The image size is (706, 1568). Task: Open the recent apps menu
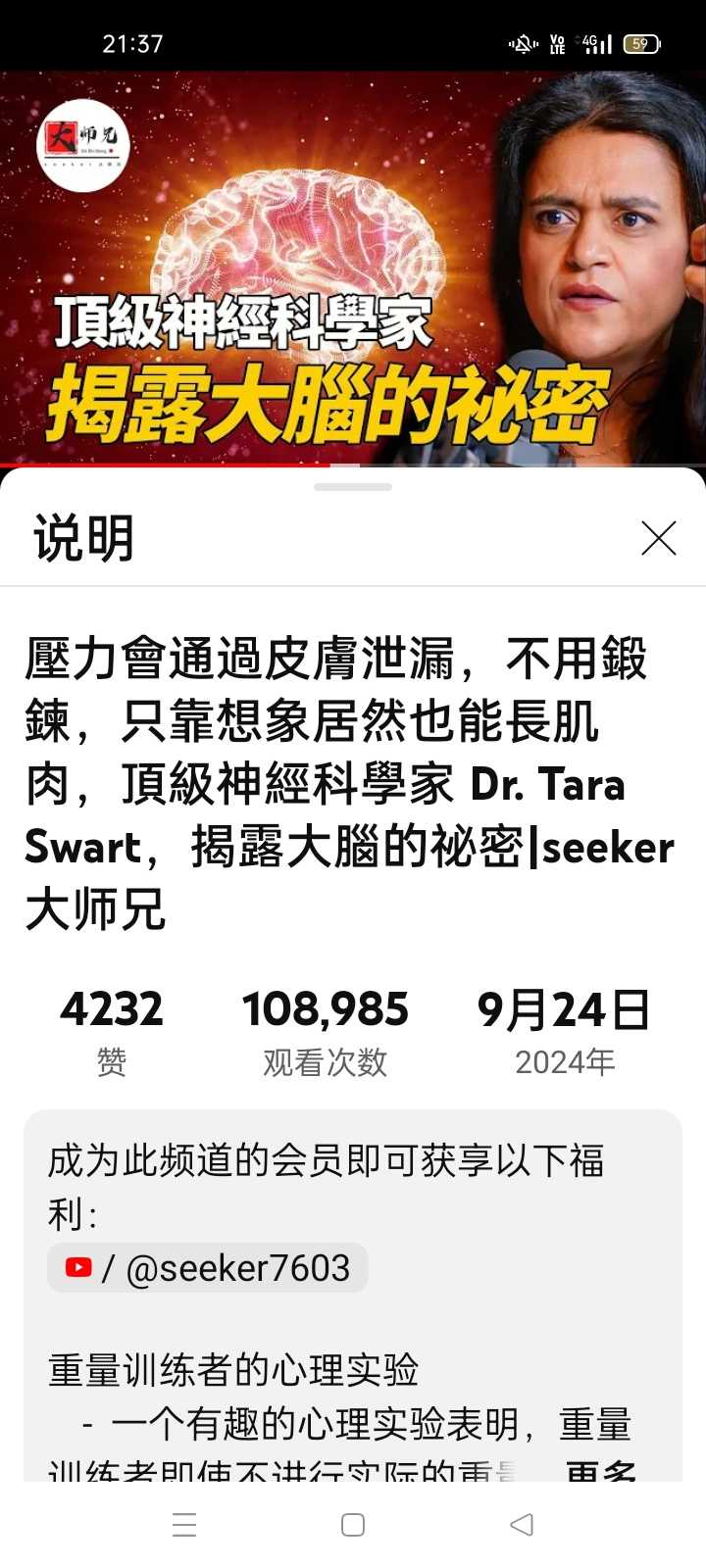(184, 1525)
